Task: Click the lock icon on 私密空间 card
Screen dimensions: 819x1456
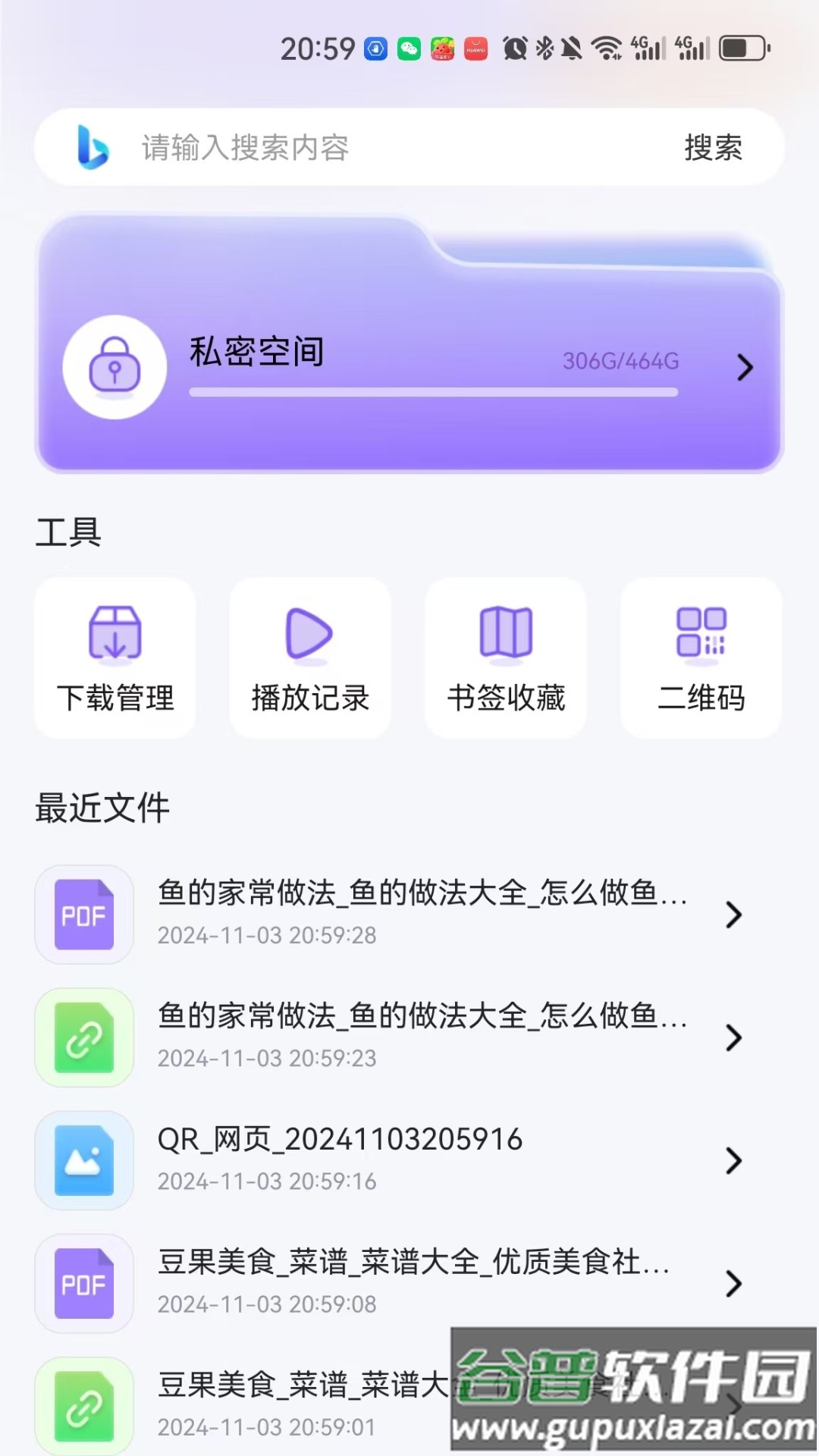Action: click(115, 367)
